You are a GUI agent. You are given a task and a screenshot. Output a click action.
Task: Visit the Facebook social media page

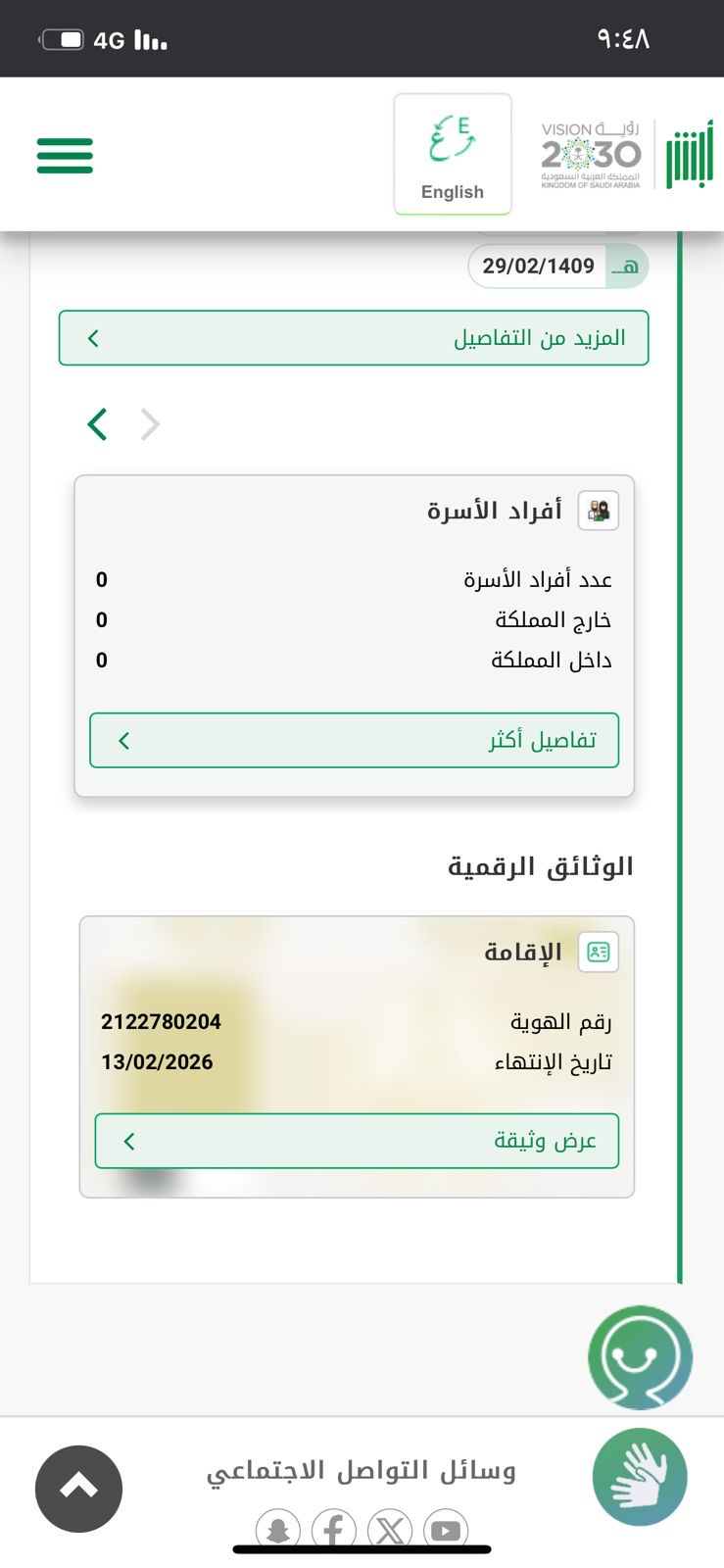(x=334, y=1530)
